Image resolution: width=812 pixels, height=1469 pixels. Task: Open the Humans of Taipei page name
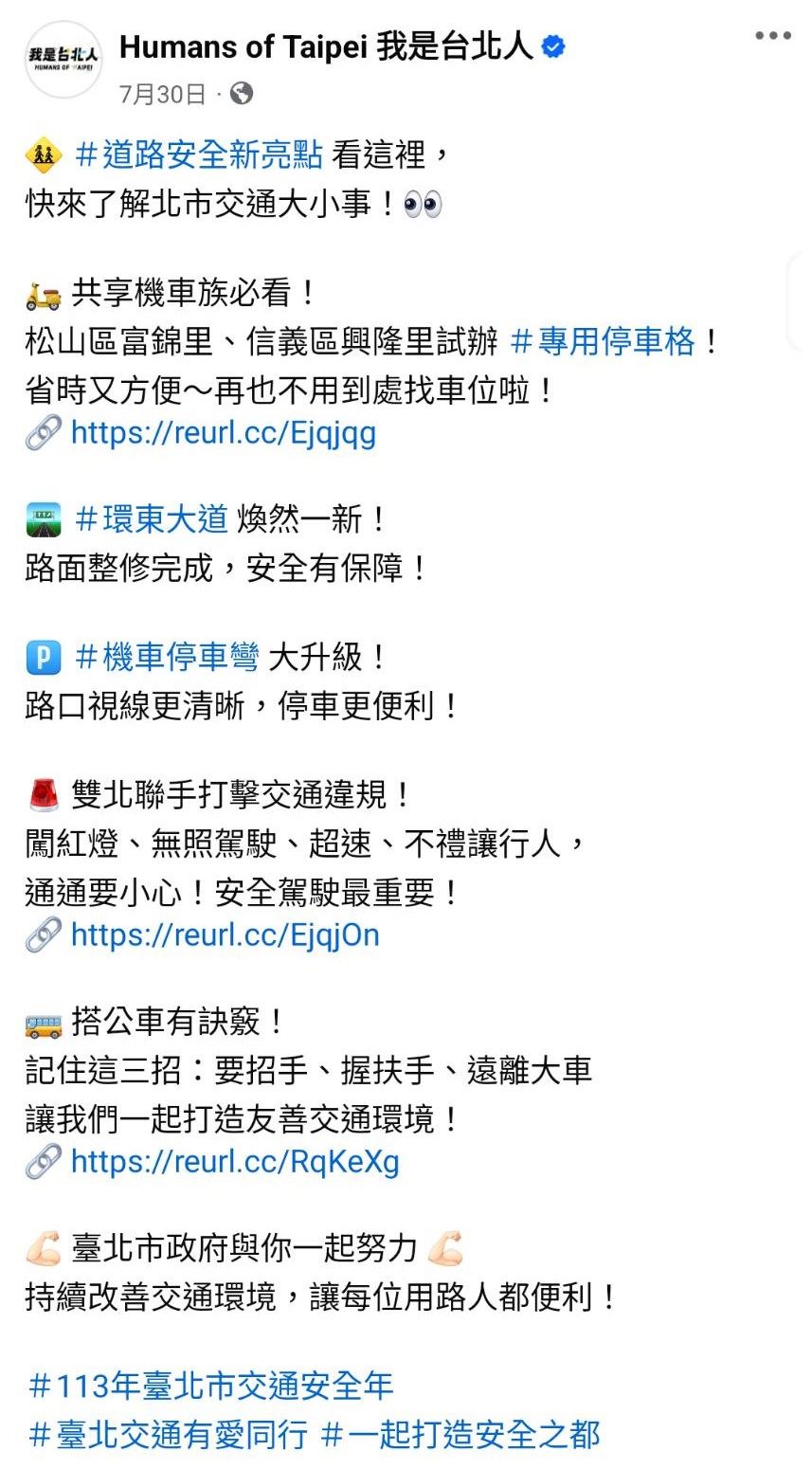pos(326,45)
